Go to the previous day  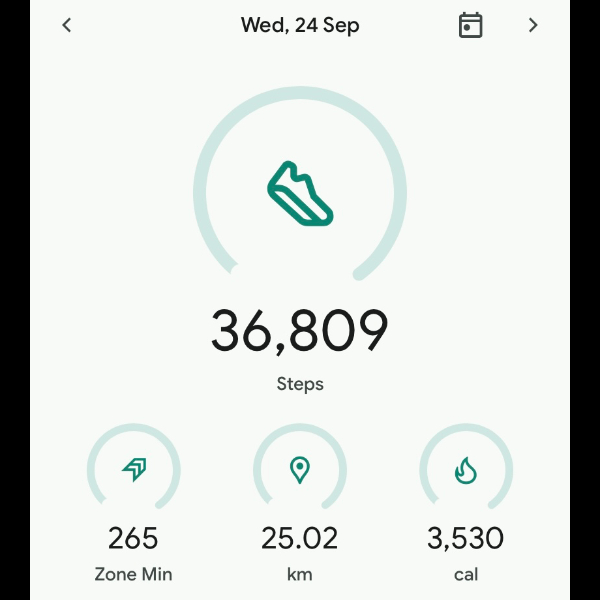pos(67,25)
